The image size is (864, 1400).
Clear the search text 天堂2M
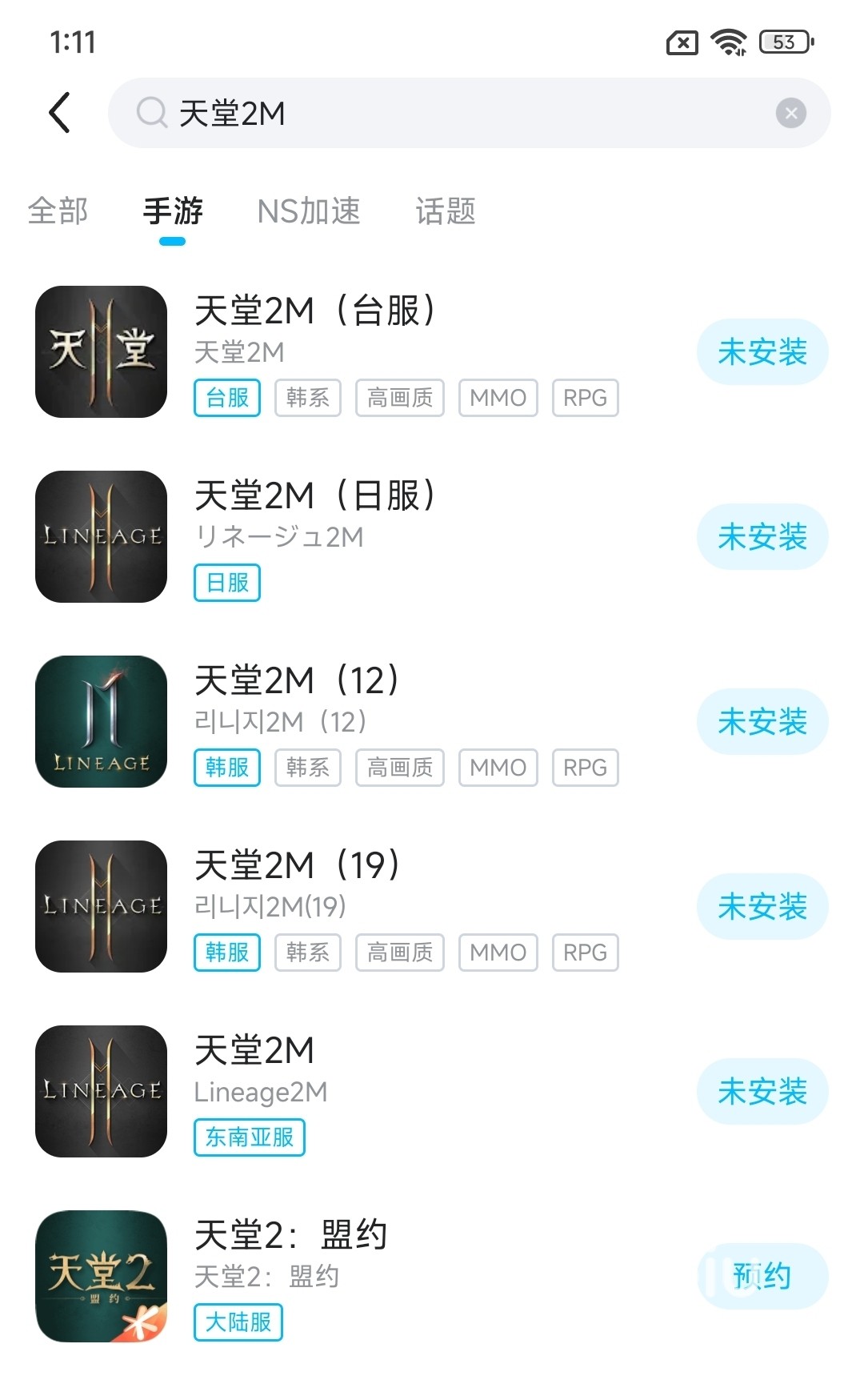[790, 113]
